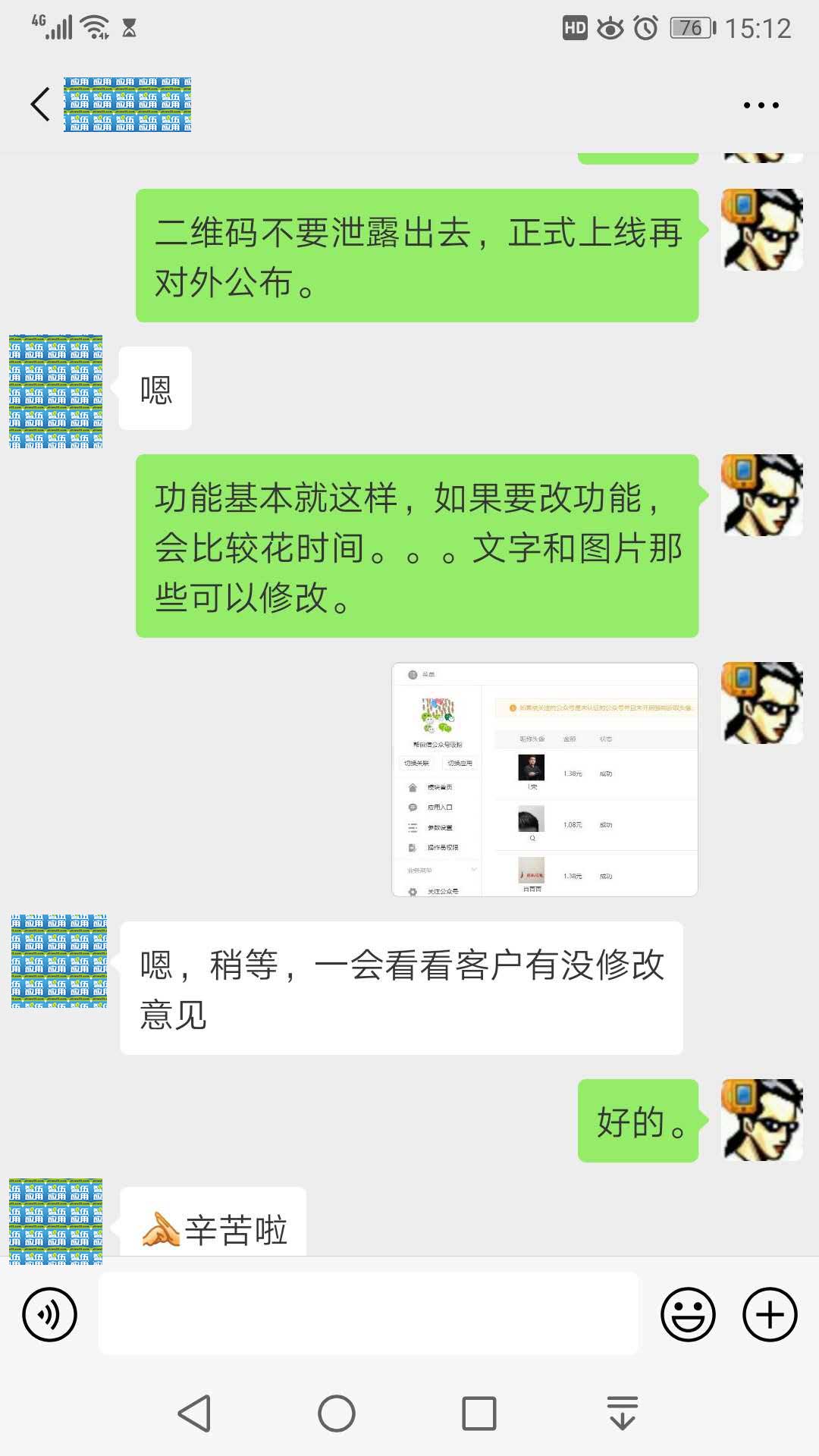Open the three-dot chat menu
This screenshot has width=819, height=1456.
pyautogui.click(x=761, y=105)
